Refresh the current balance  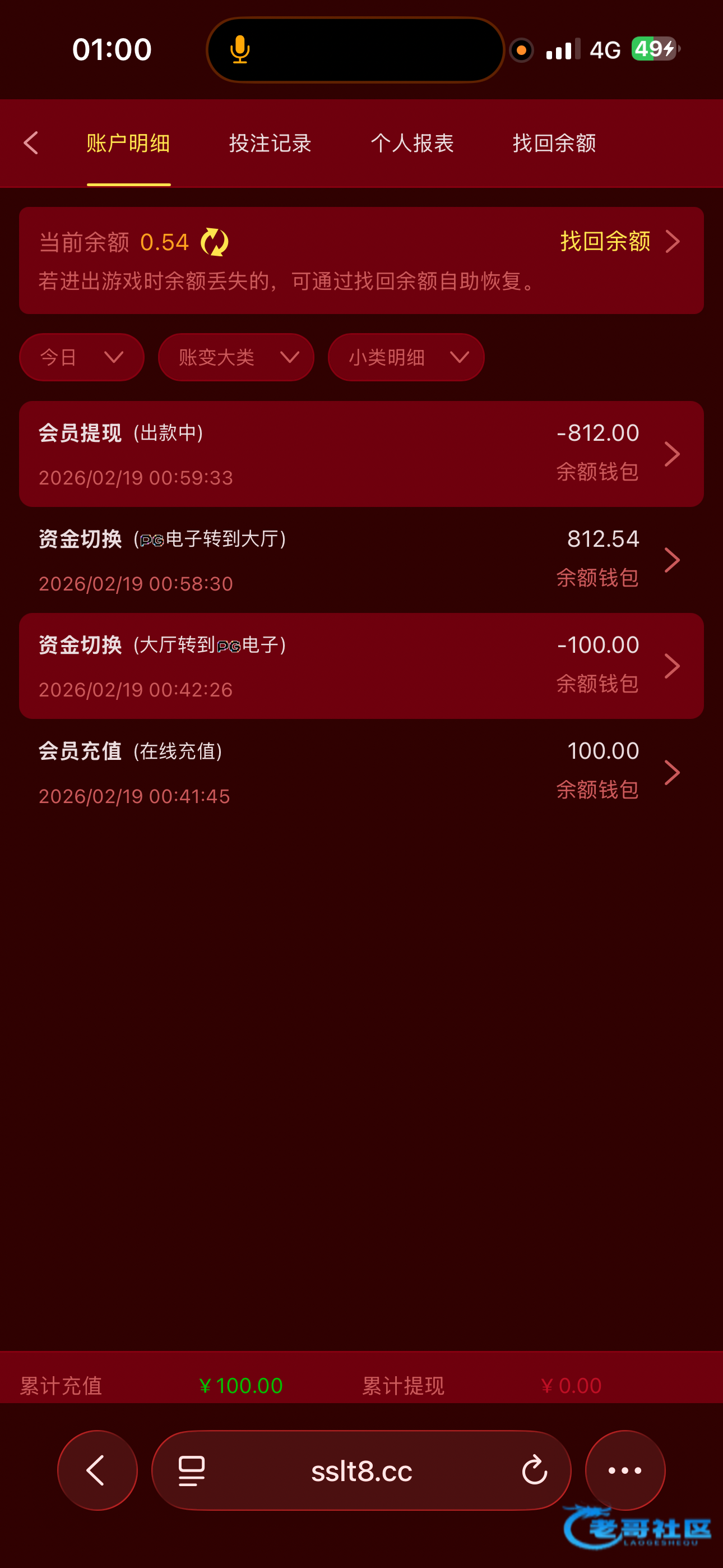pyautogui.click(x=214, y=242)
